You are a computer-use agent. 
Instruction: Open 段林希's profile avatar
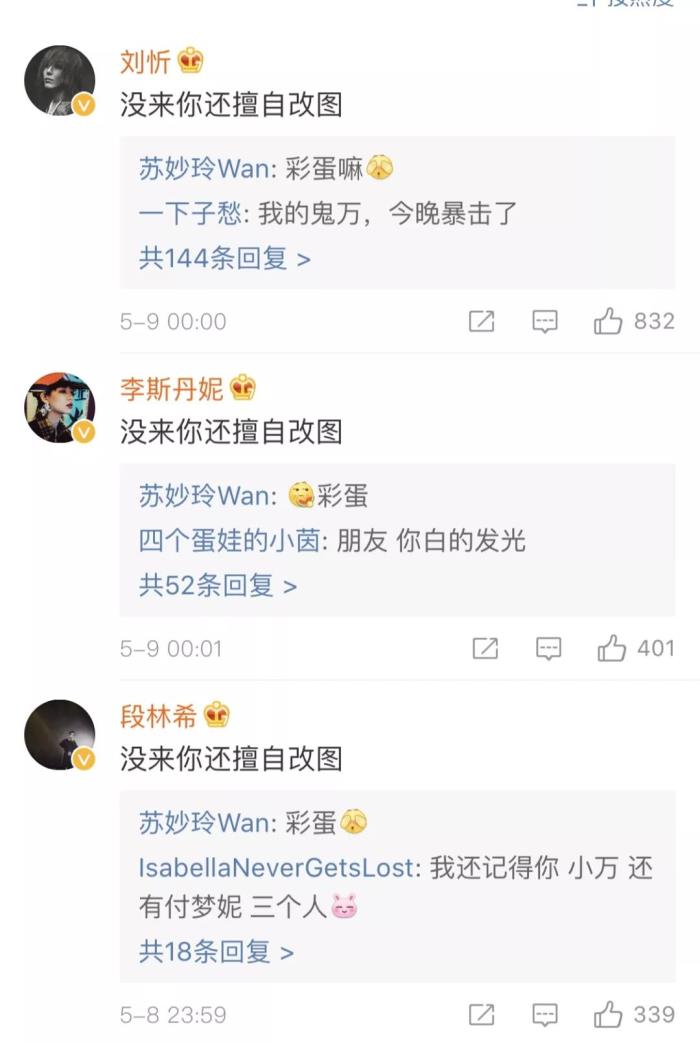coord(59,734)
